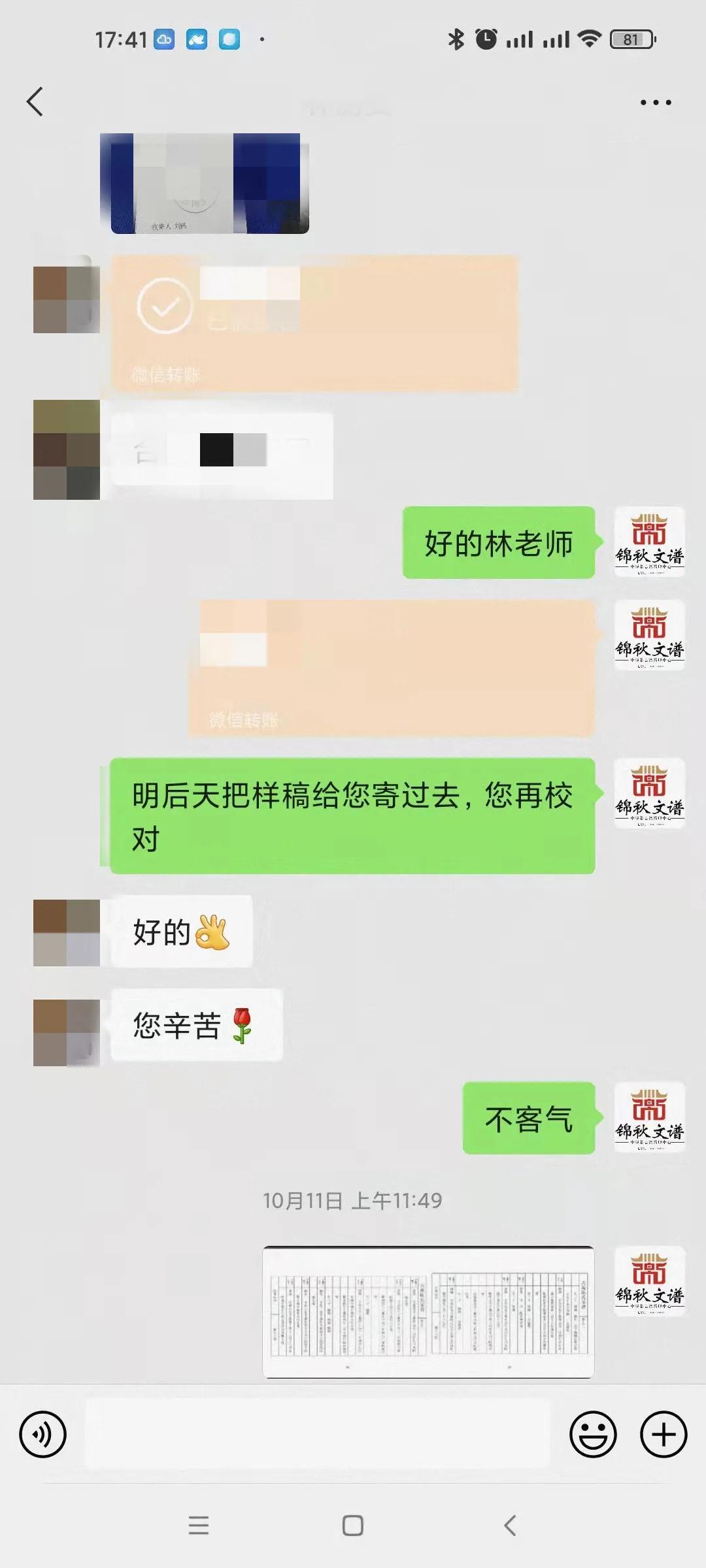Open contact avatar beside 您辛苦 message
Image resolution: width=706 pixels, height=1568 pixels.
coord(66,1033)
